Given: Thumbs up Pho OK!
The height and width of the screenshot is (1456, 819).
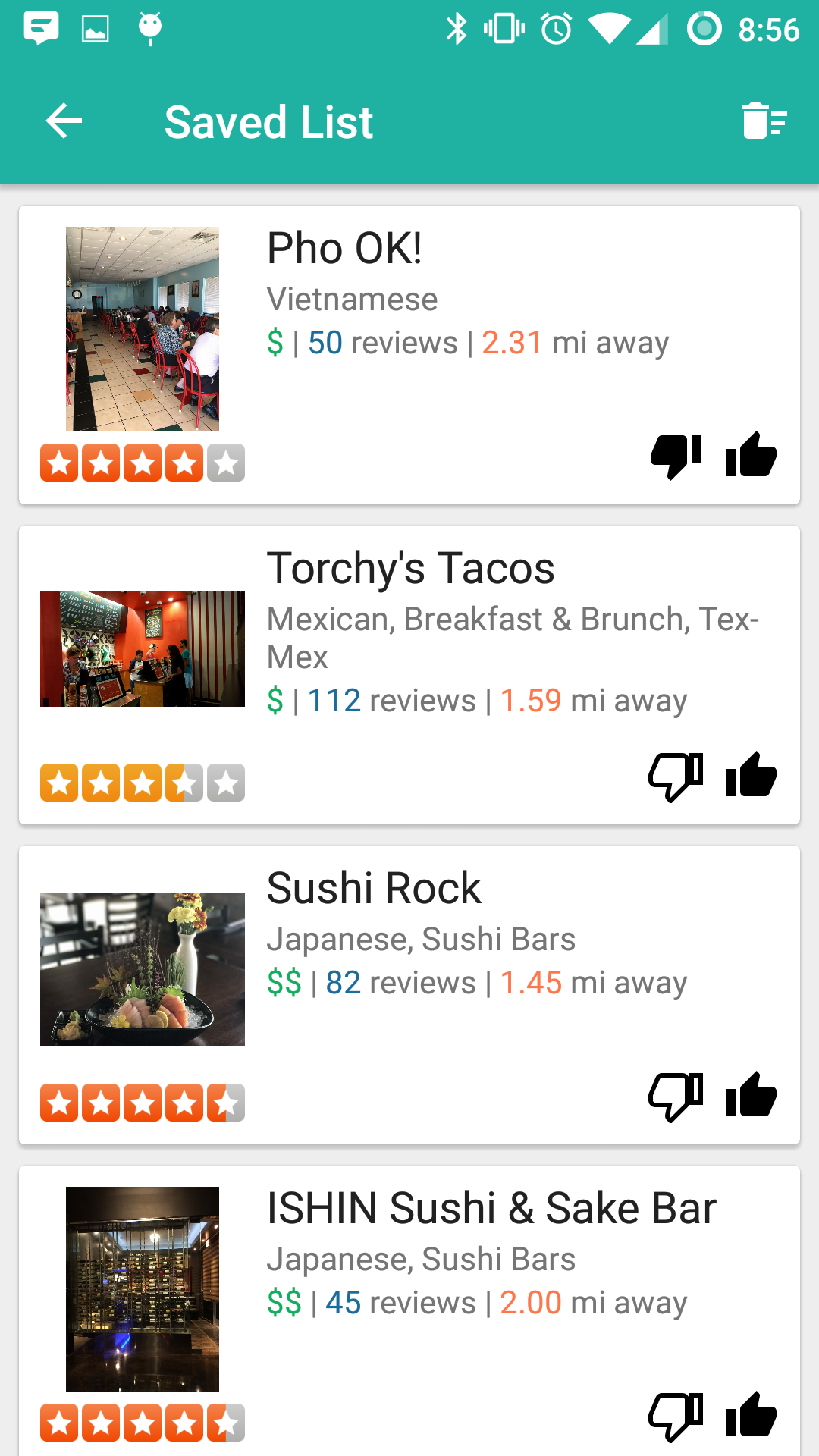Looking at the screenshot, I should click(751, 456).
